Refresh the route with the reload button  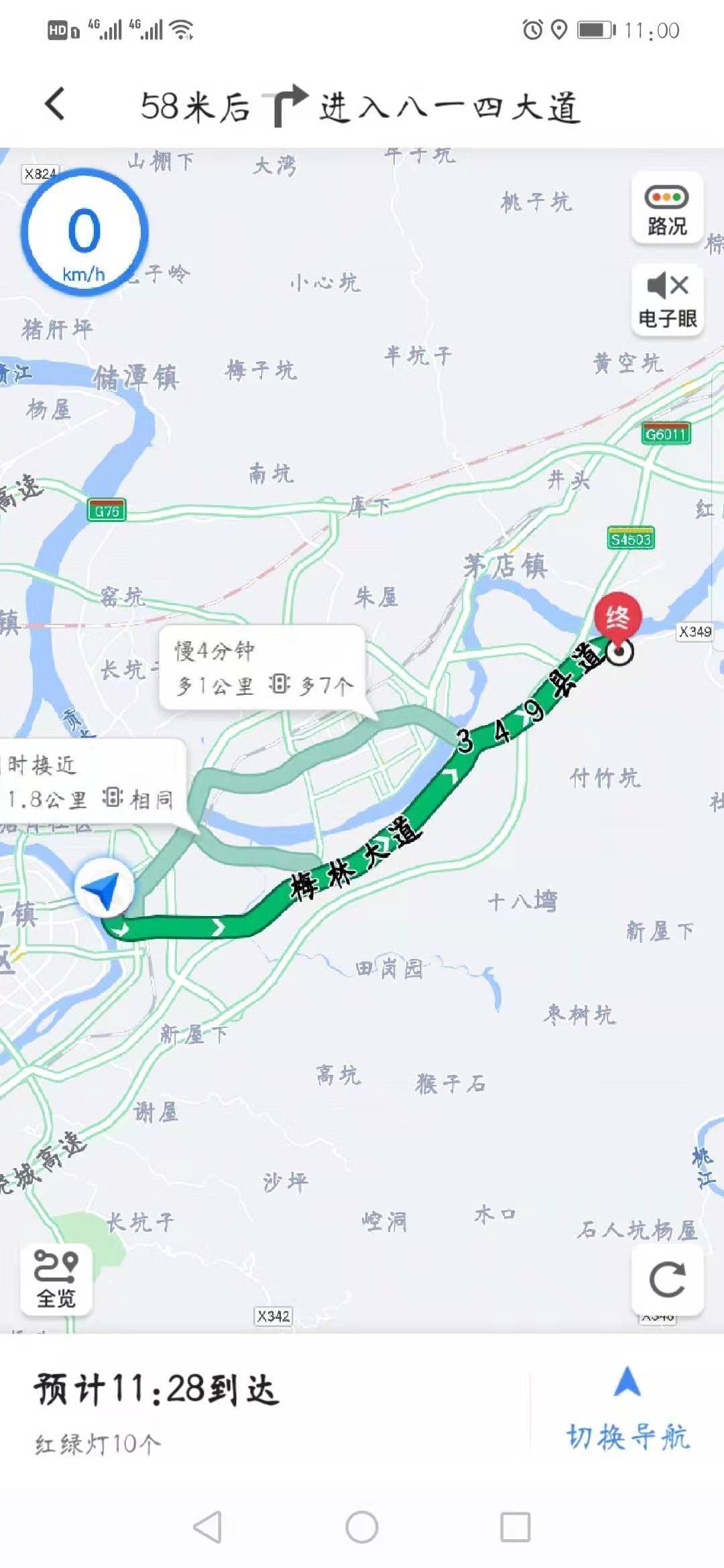coord(667,1280)
